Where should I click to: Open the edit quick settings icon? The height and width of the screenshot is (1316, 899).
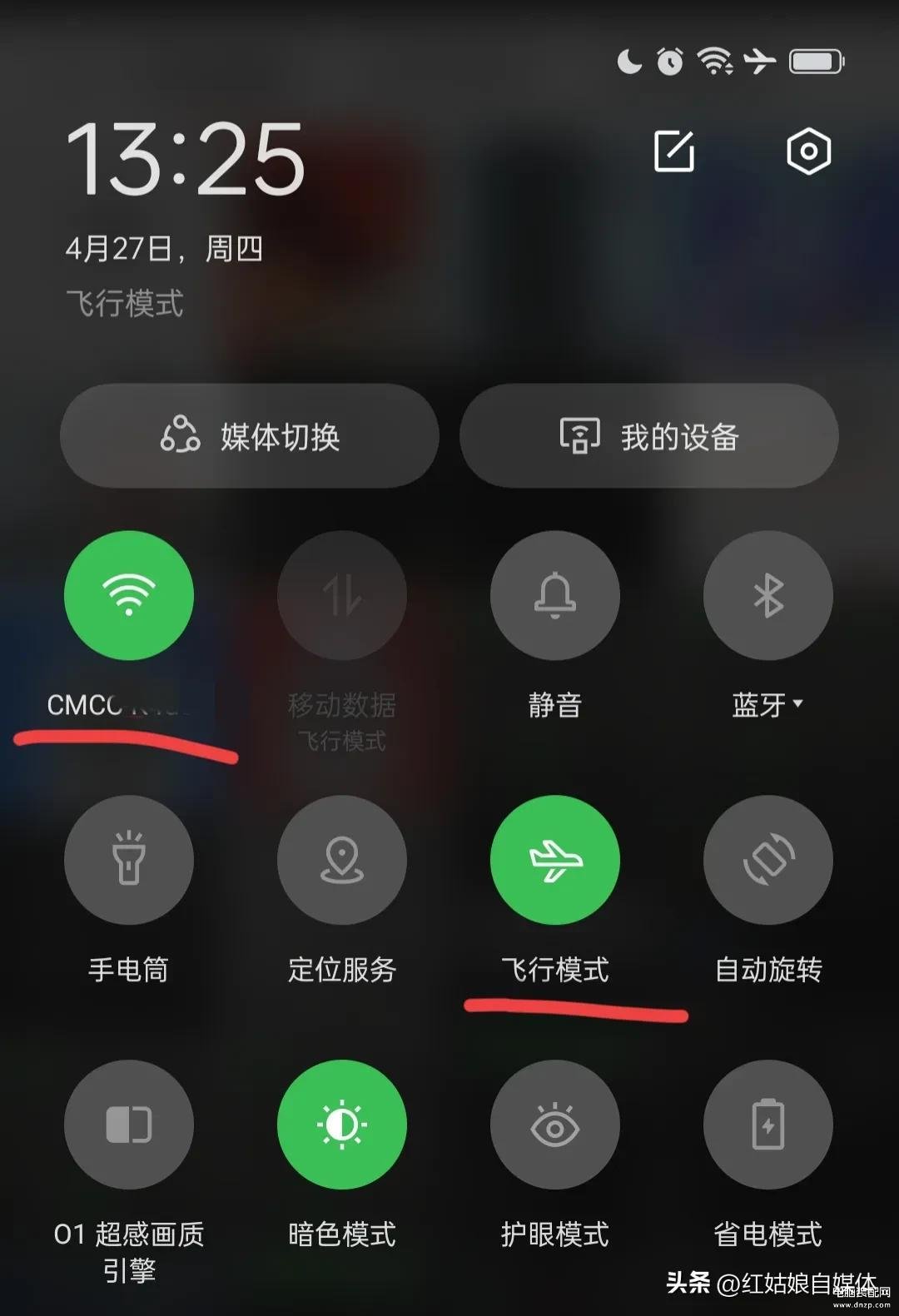[673, 151]
